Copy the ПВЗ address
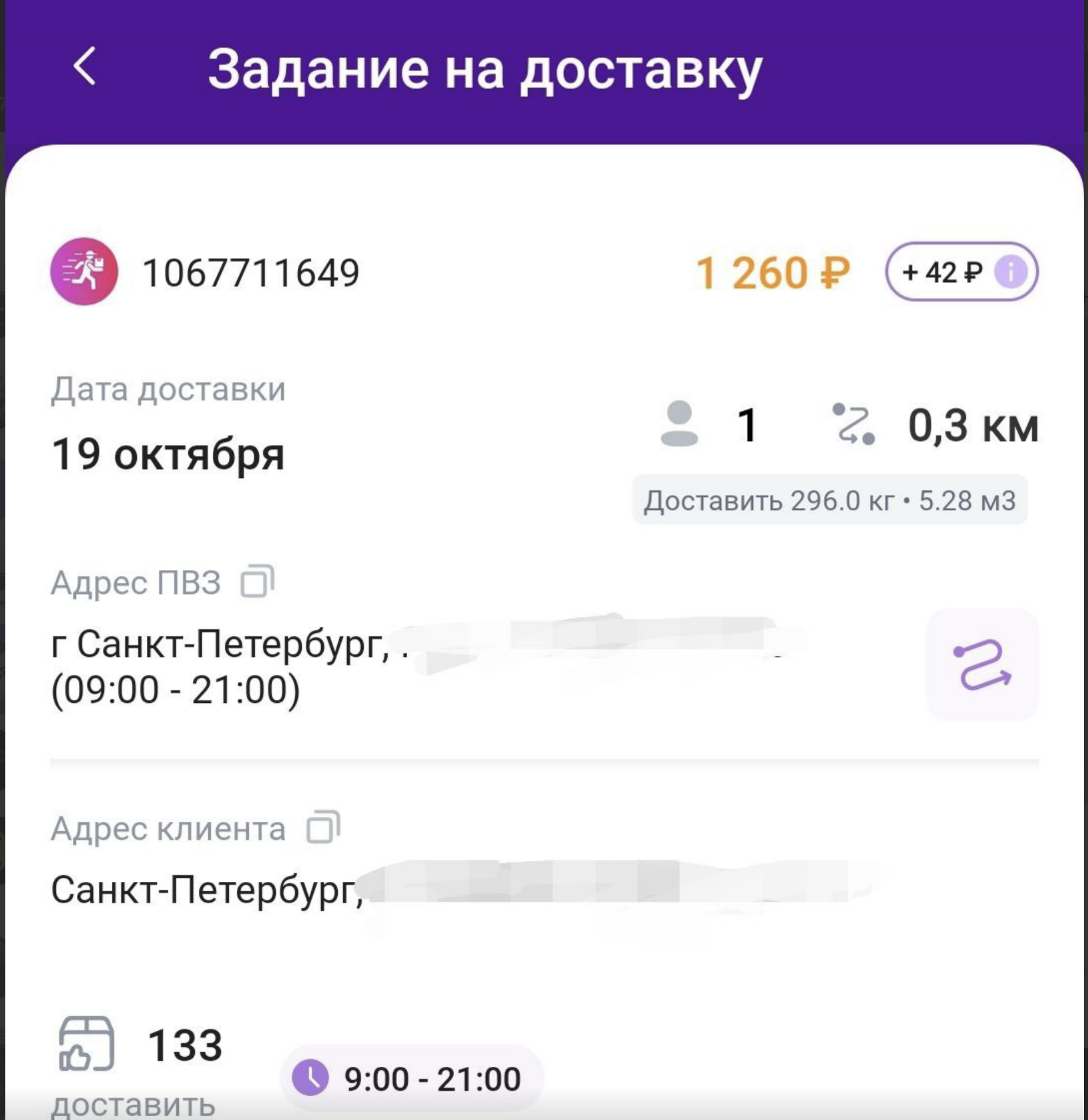Screen dimensions: 1088x1120 (257, 581)
